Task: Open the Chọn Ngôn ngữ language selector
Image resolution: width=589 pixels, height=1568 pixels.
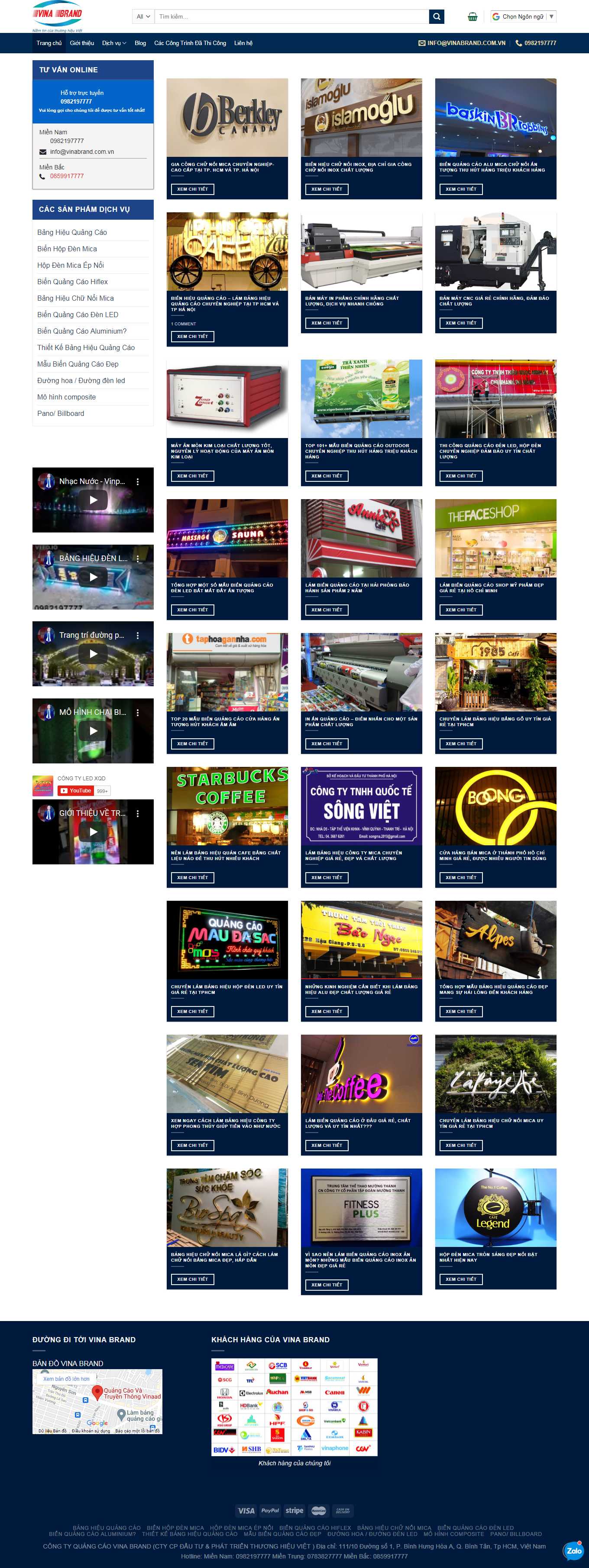Action: point(523,16)
